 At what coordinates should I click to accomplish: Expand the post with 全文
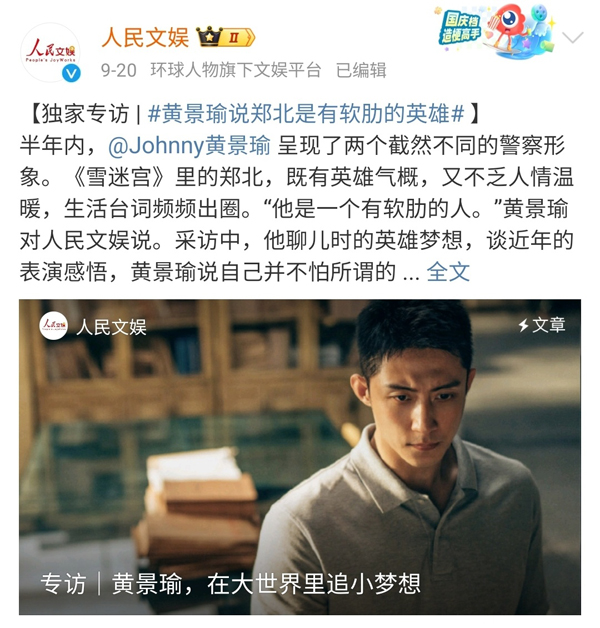tap(448, 271)
